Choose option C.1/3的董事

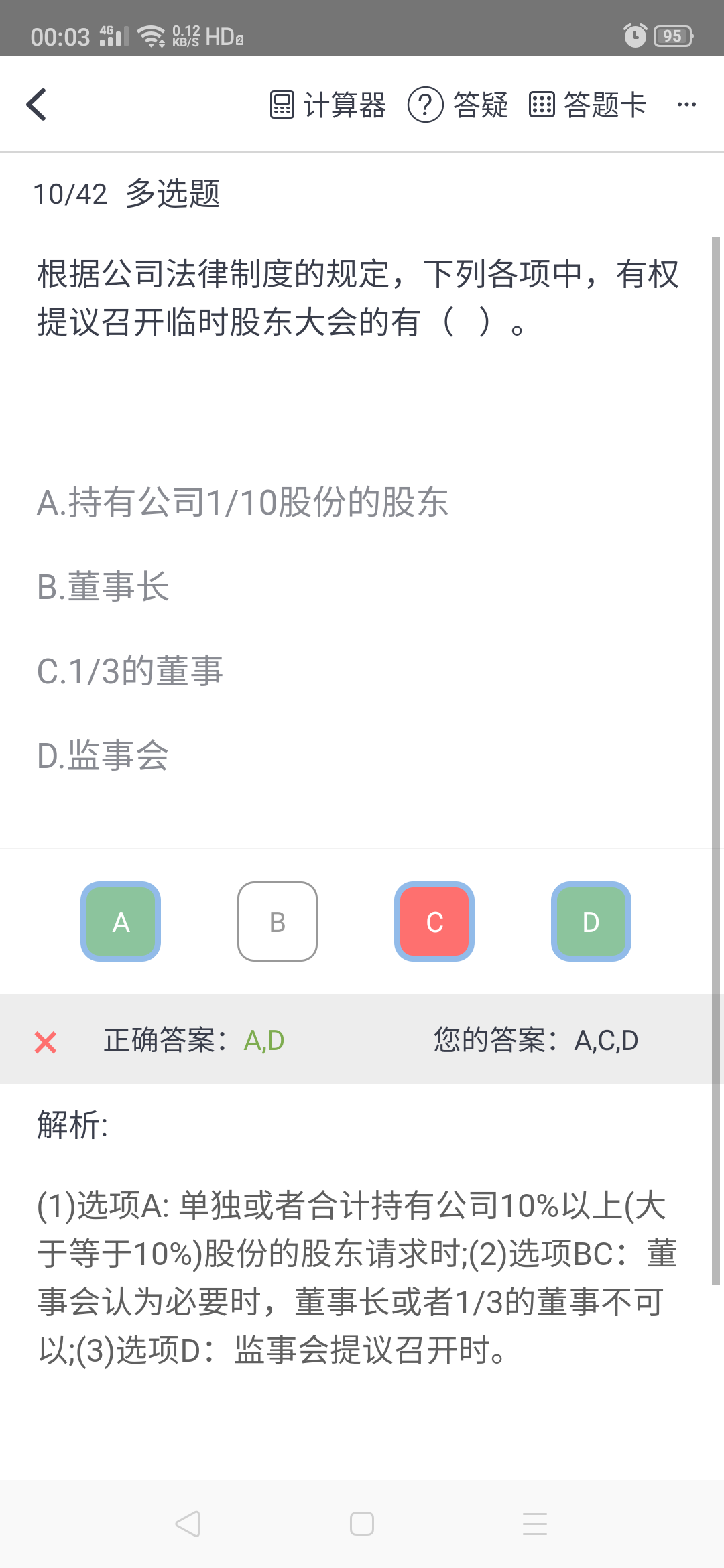coord(130,671)
